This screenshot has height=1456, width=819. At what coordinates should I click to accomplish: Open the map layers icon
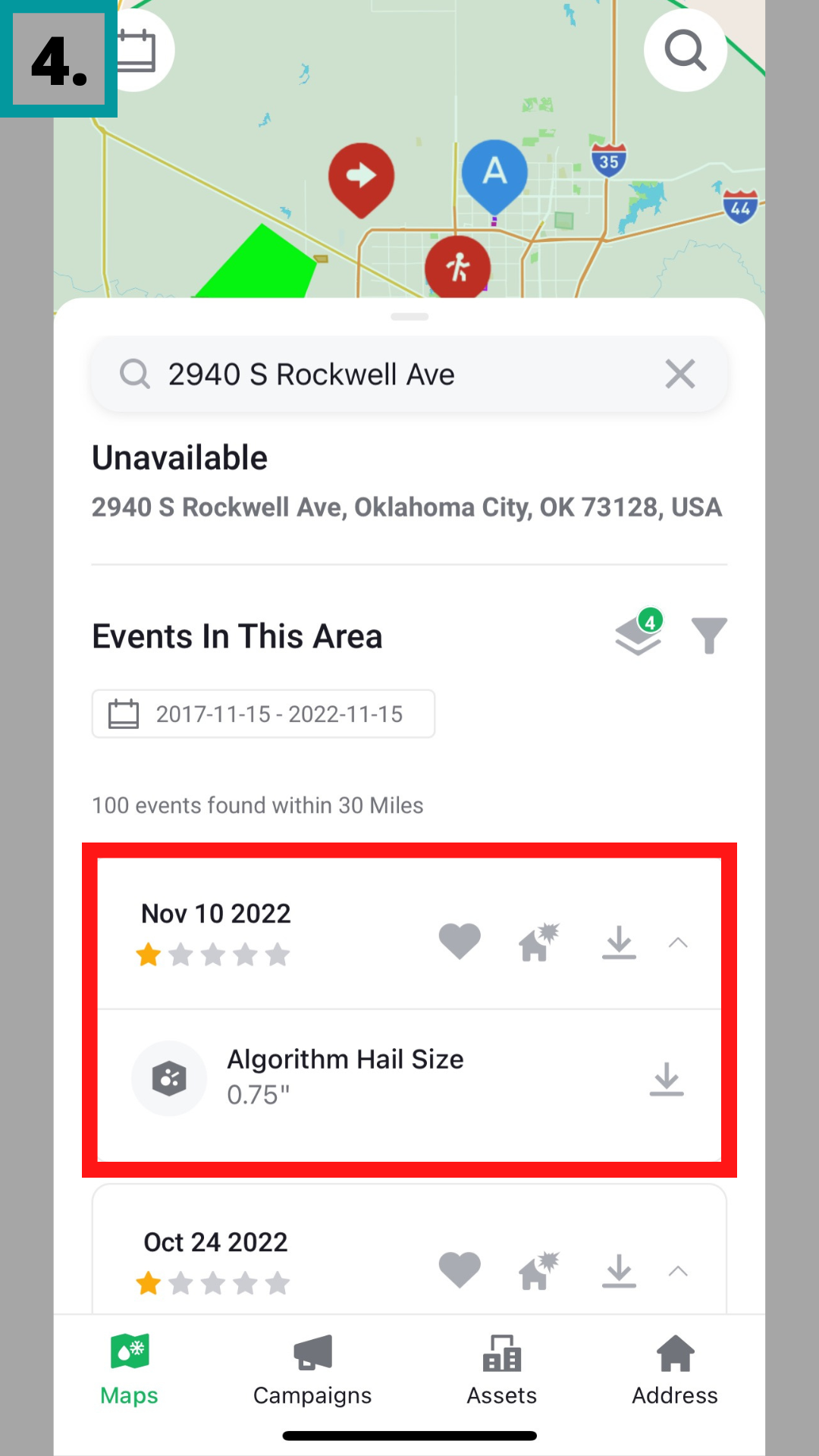tap(639, 634)
